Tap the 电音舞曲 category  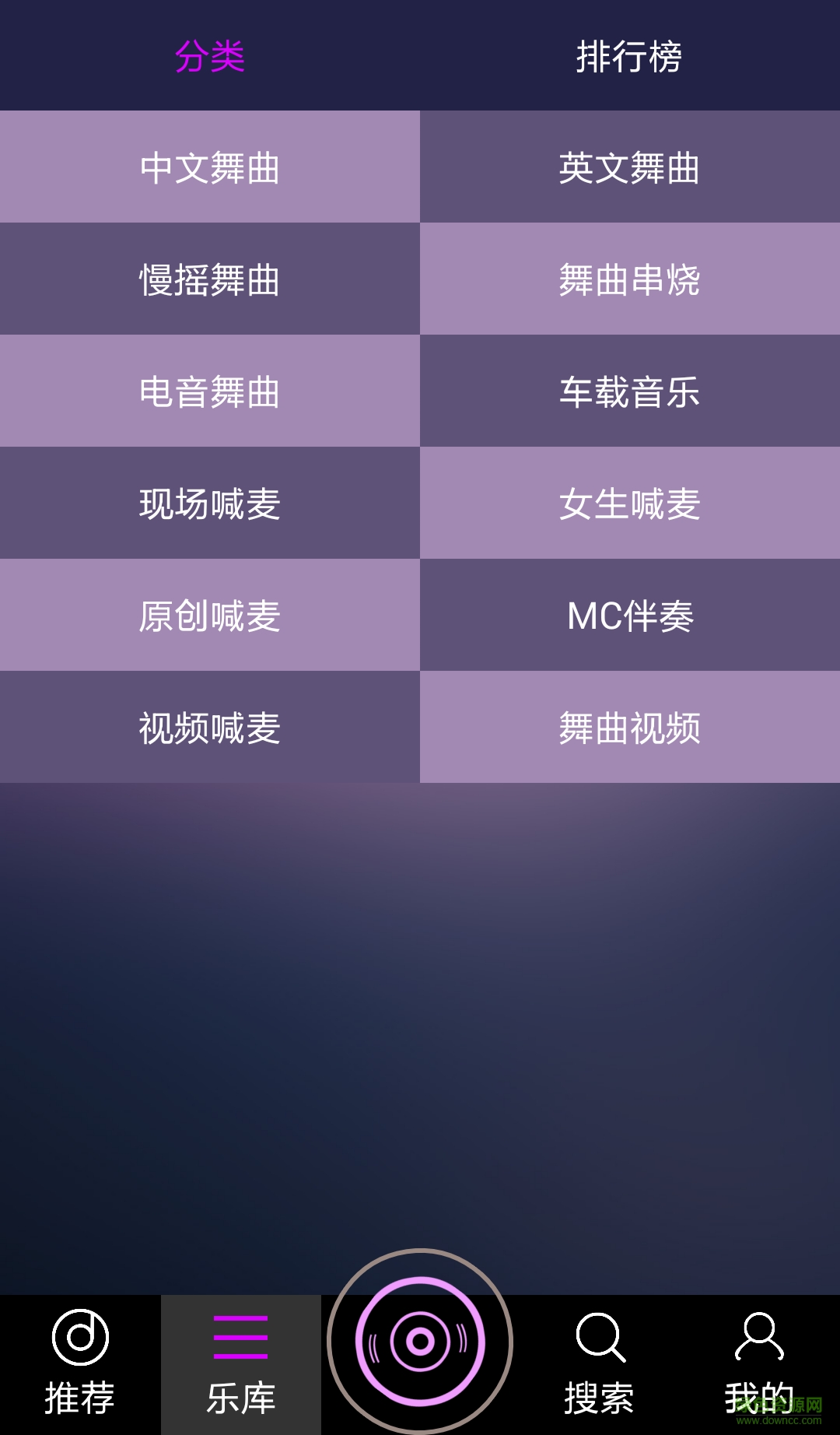tap(210, 391)
